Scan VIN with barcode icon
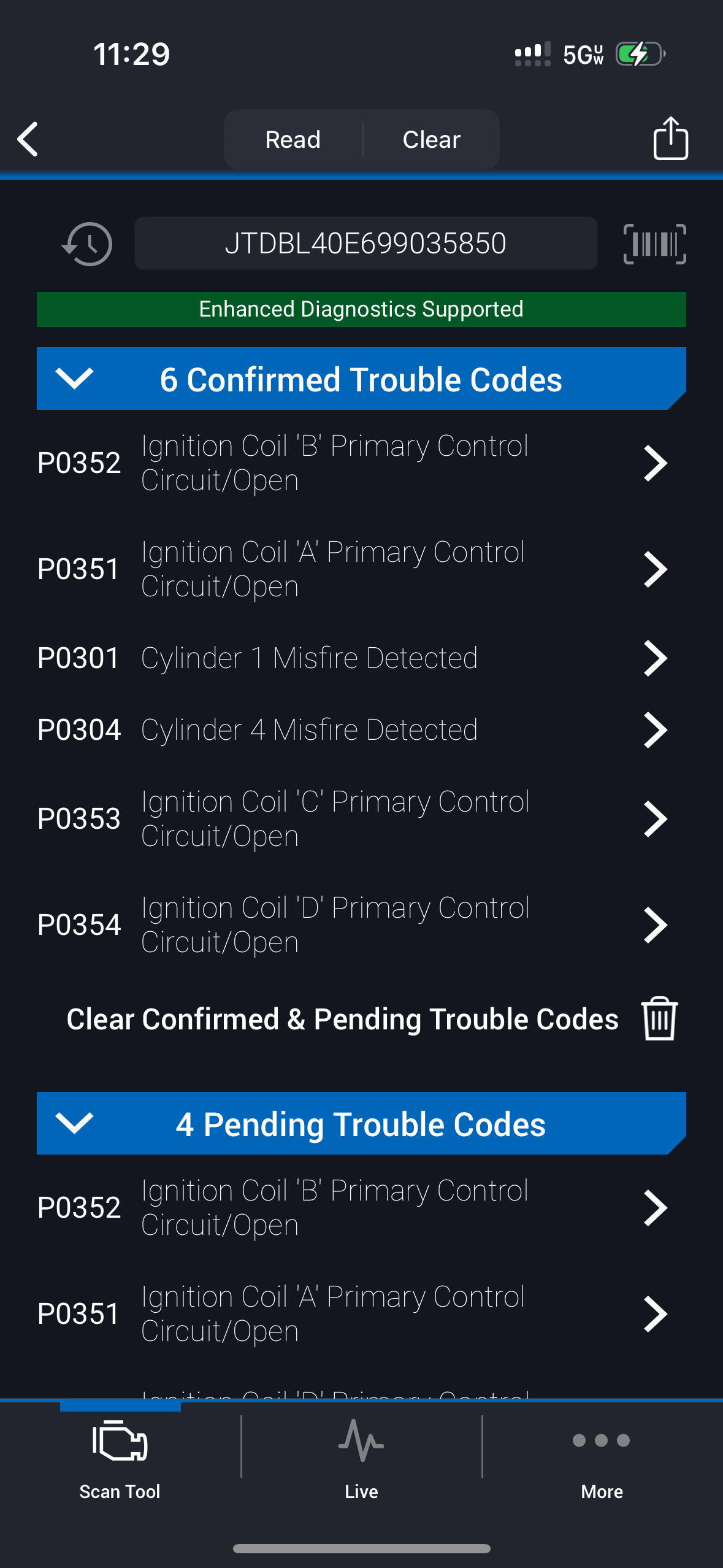 pyautogui.click(x=654, y=244)
